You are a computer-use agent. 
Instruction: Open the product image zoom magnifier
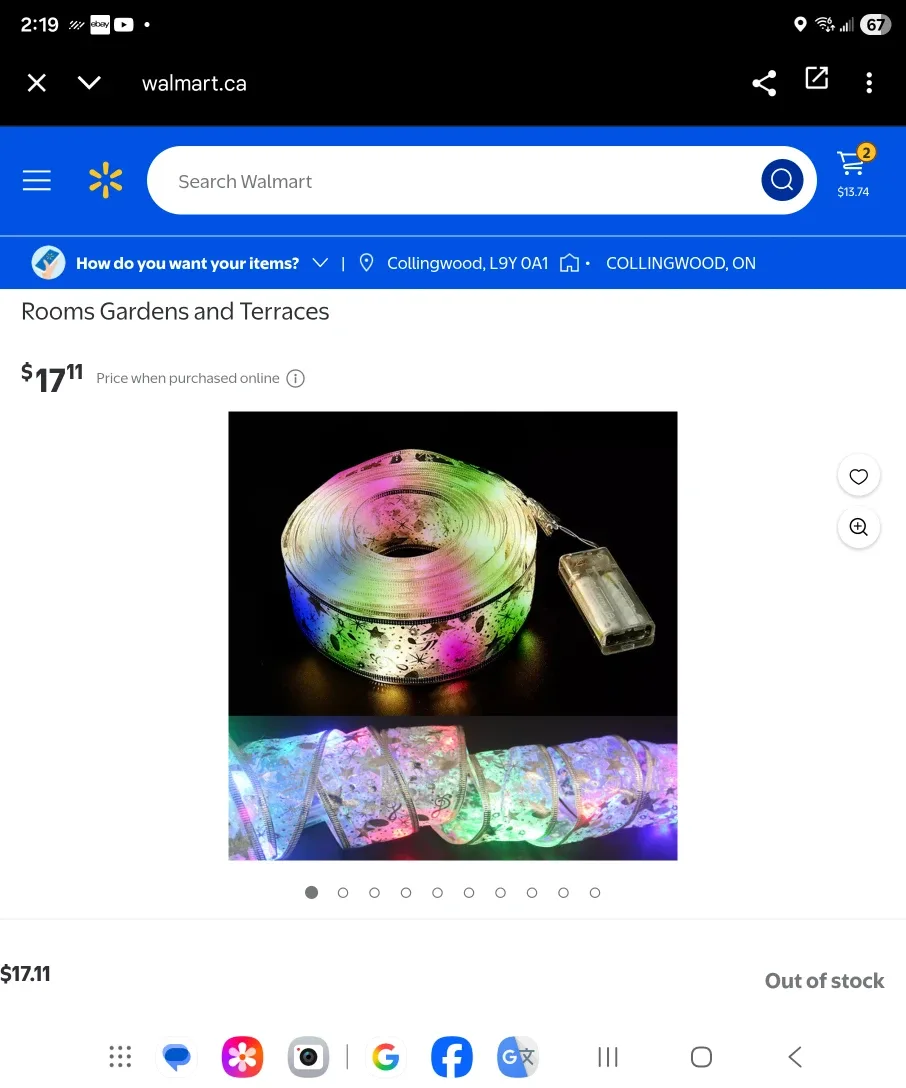[858, 527]
